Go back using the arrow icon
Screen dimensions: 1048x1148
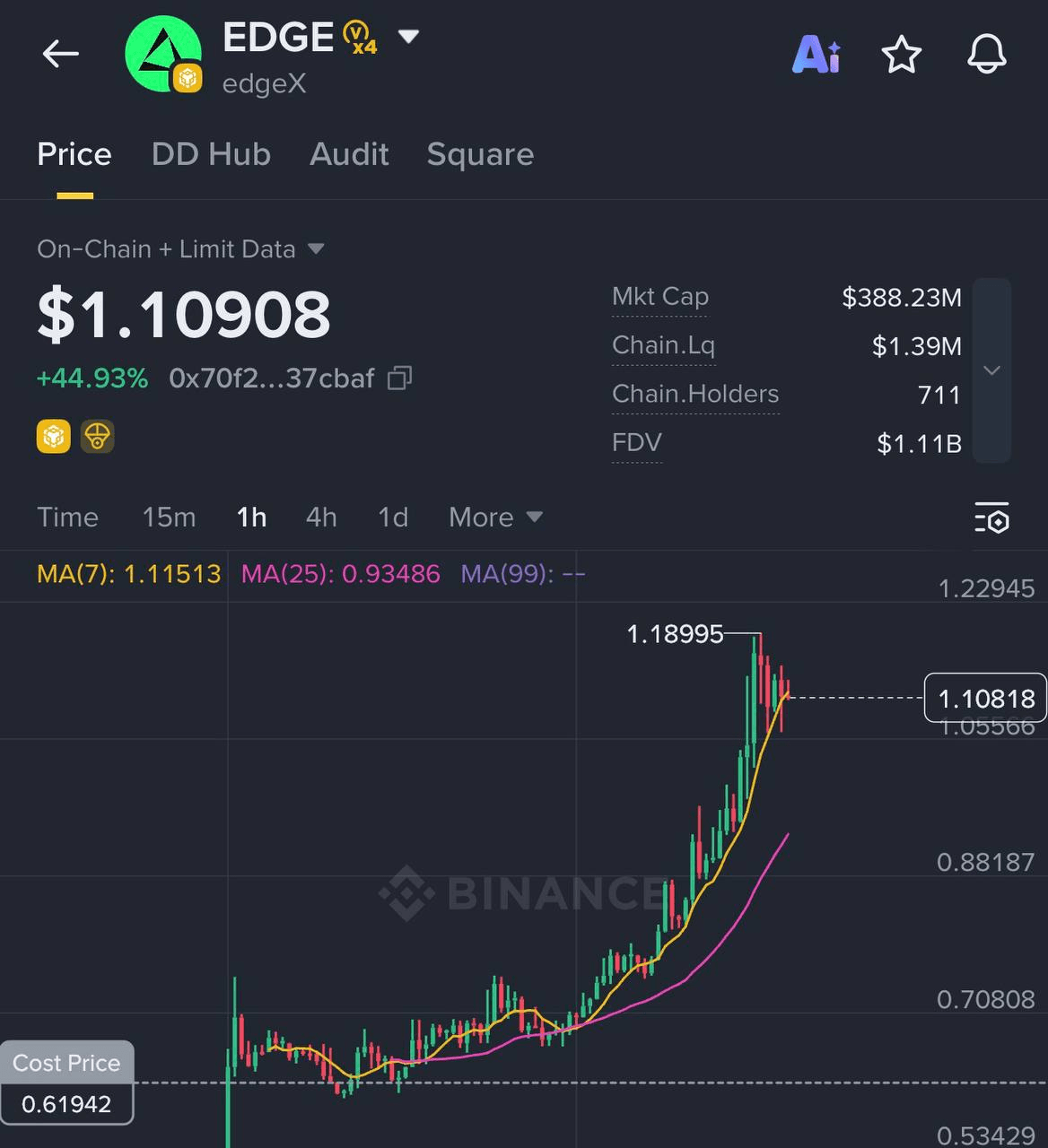coord(60,55)
